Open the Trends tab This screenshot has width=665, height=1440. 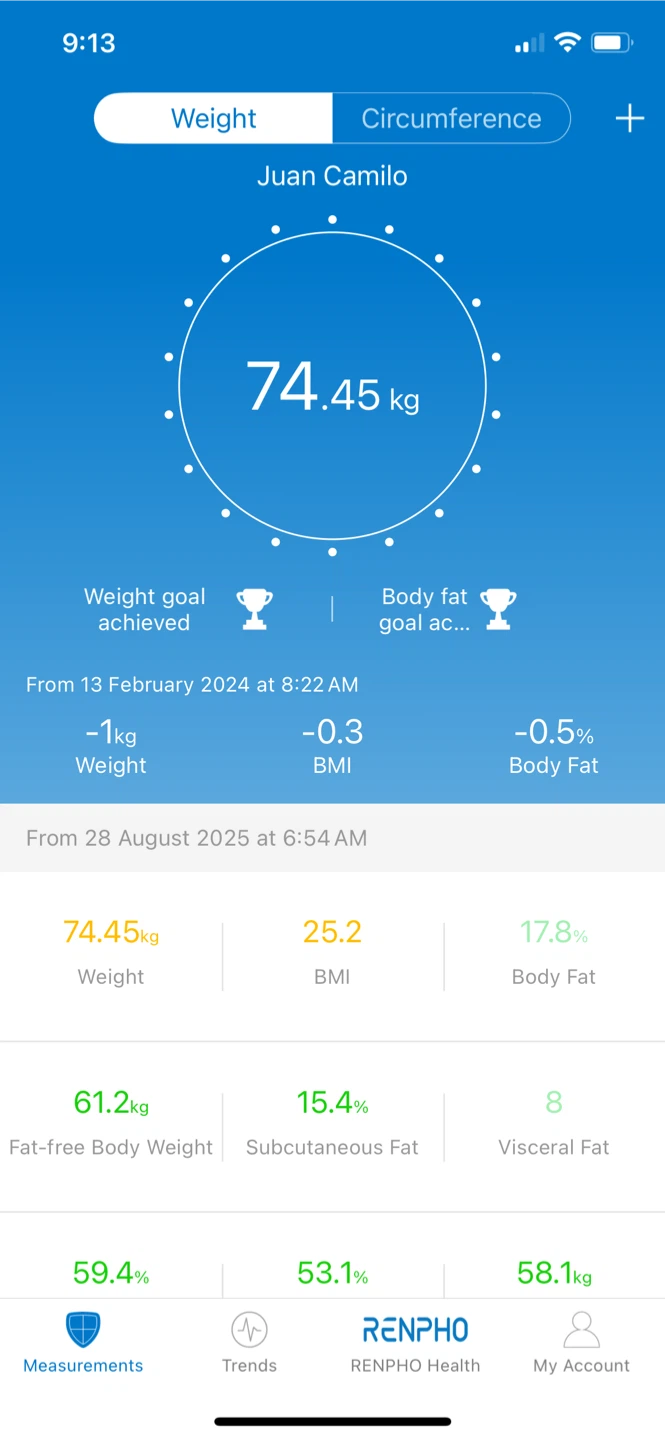(249, 1344)
